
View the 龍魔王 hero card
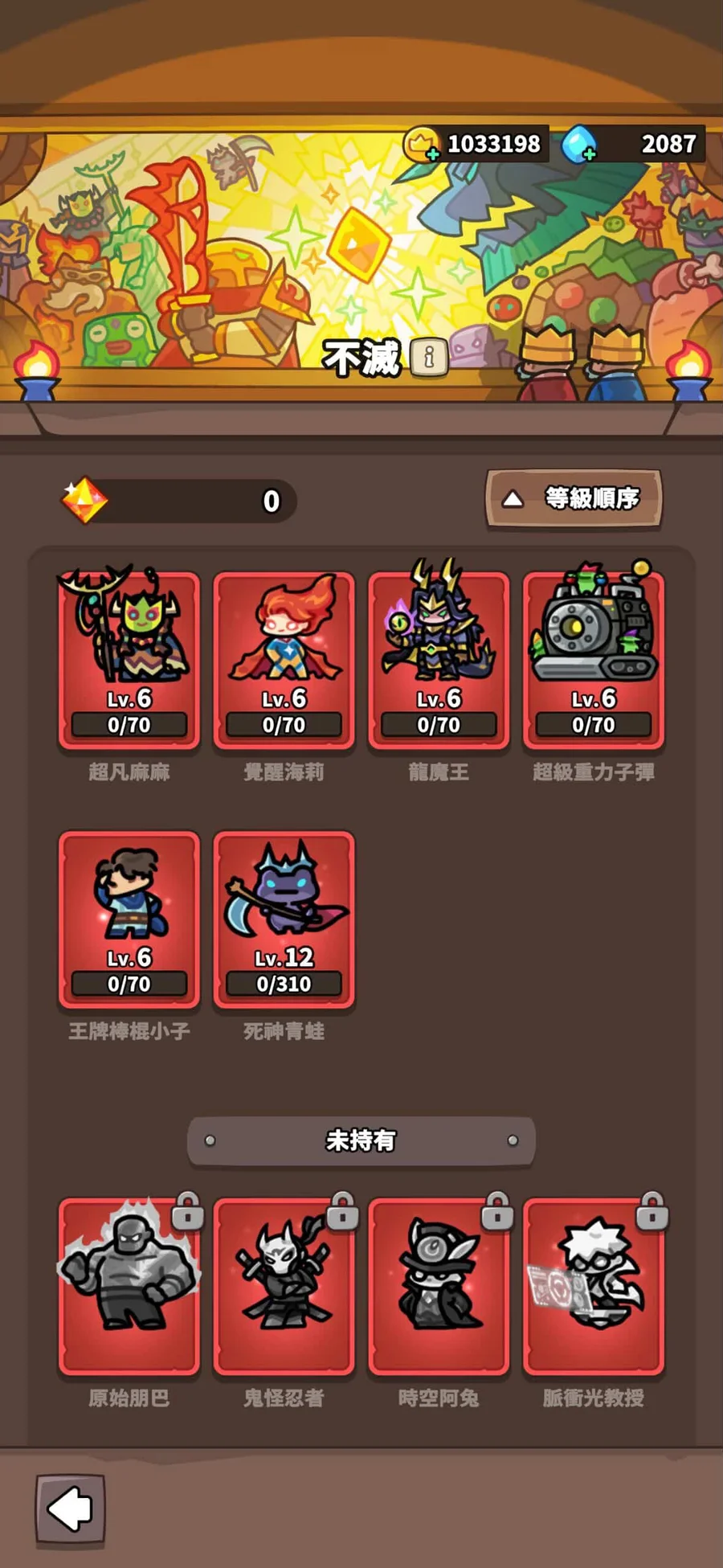coord(439,661)
